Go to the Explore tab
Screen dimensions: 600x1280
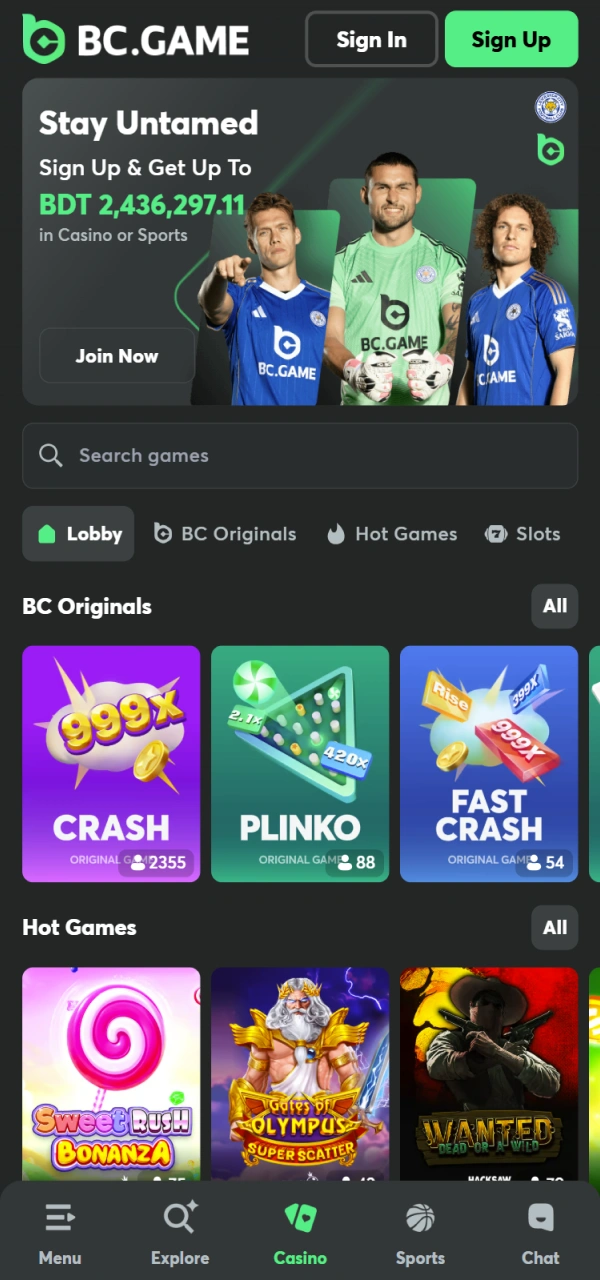180,1233
